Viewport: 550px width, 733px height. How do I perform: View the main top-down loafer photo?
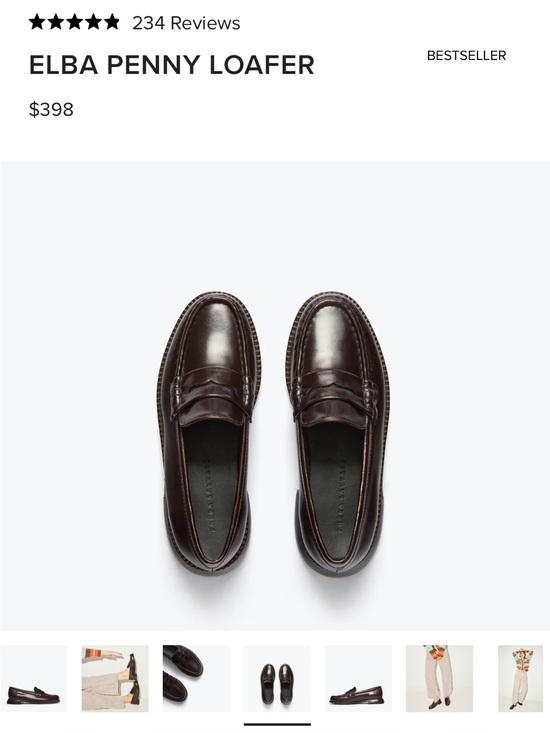coord(275,395)
